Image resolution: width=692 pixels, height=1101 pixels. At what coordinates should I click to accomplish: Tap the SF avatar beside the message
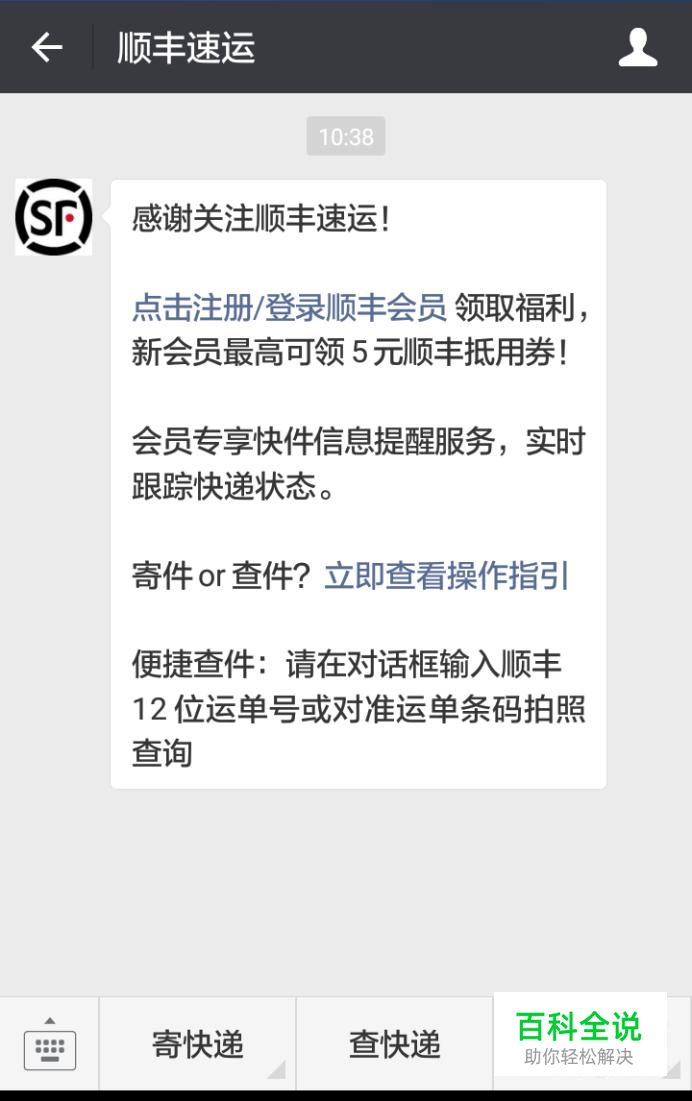[x=54, y=217]
